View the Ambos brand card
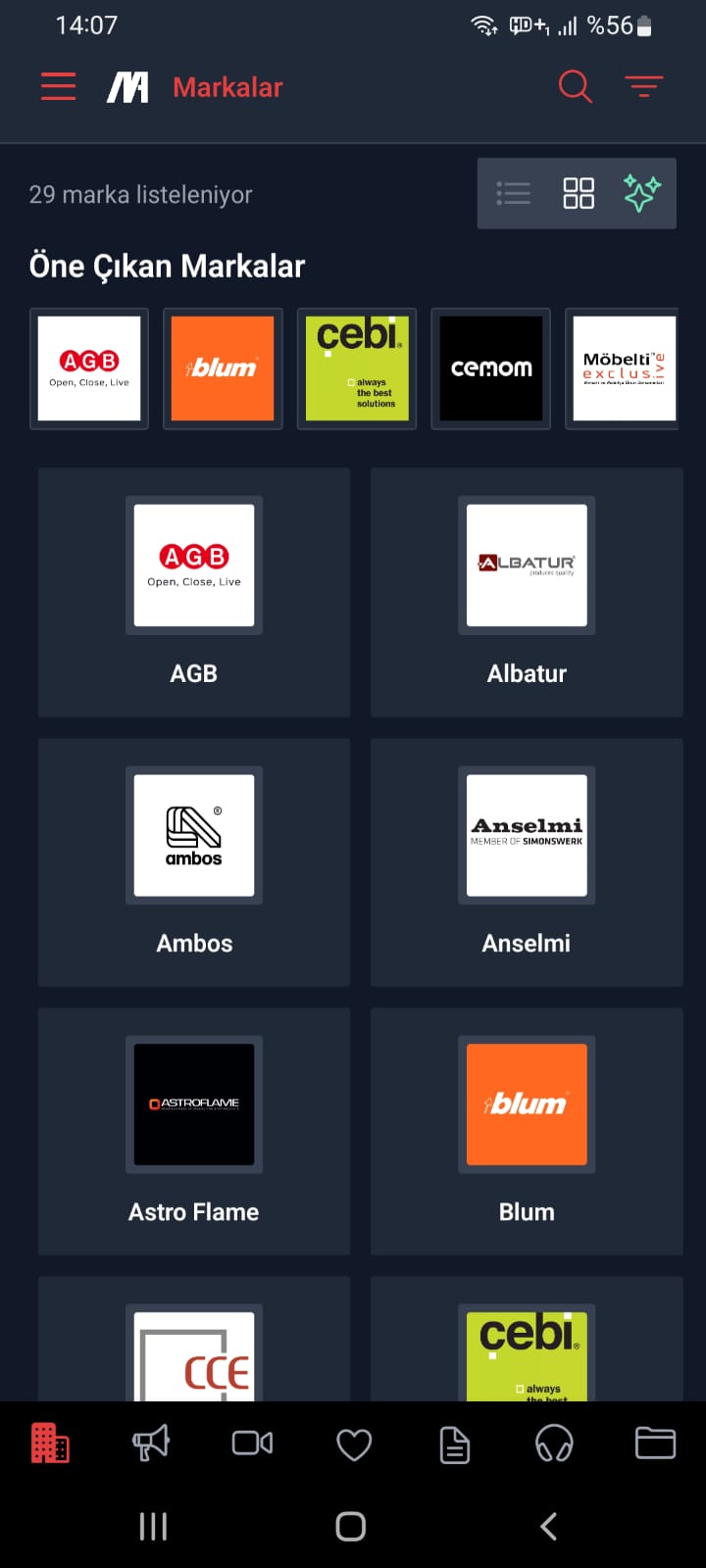This screenshot has width=706, height=1568. point(194,861)
